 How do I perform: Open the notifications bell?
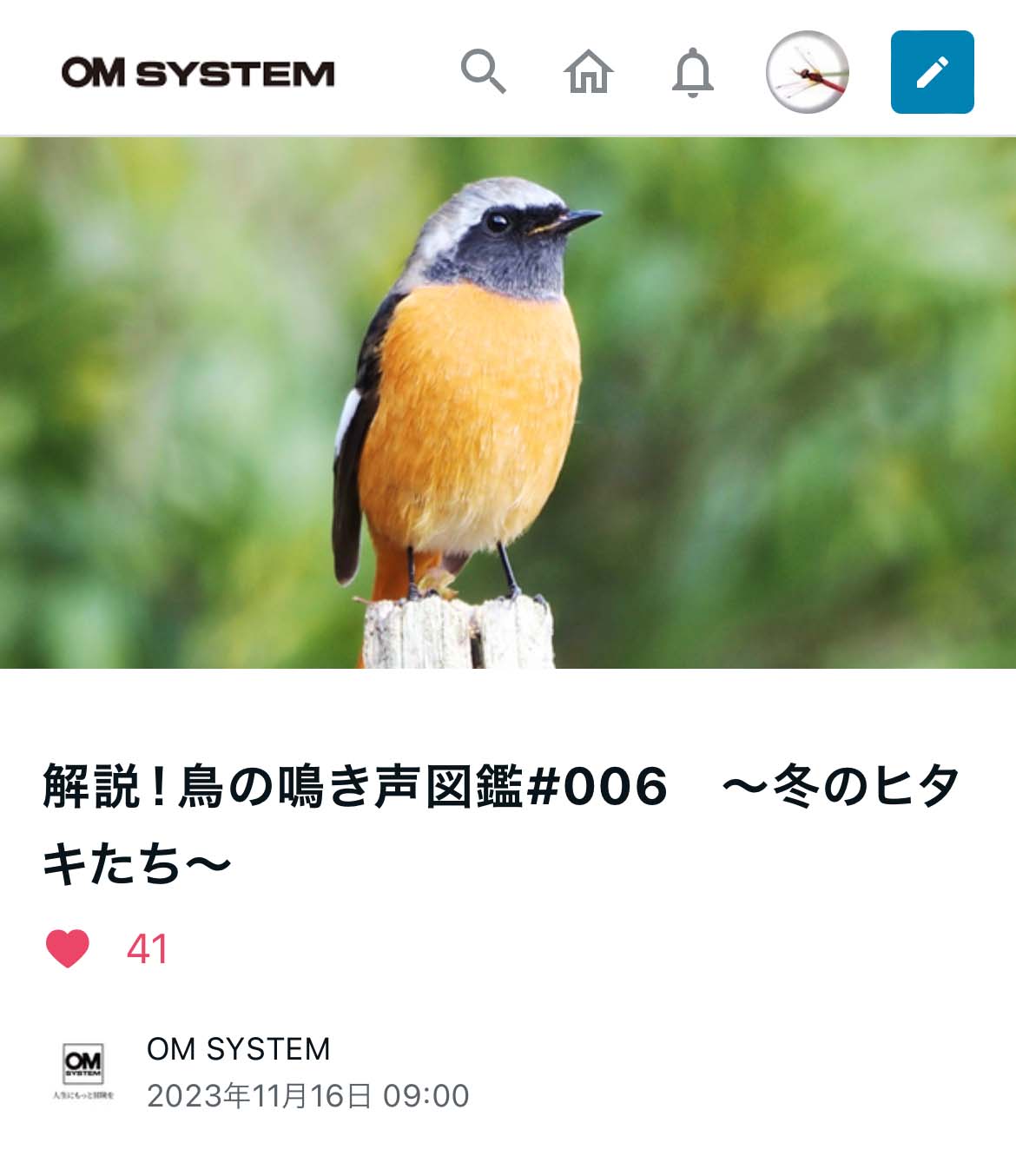pos(692,73)
